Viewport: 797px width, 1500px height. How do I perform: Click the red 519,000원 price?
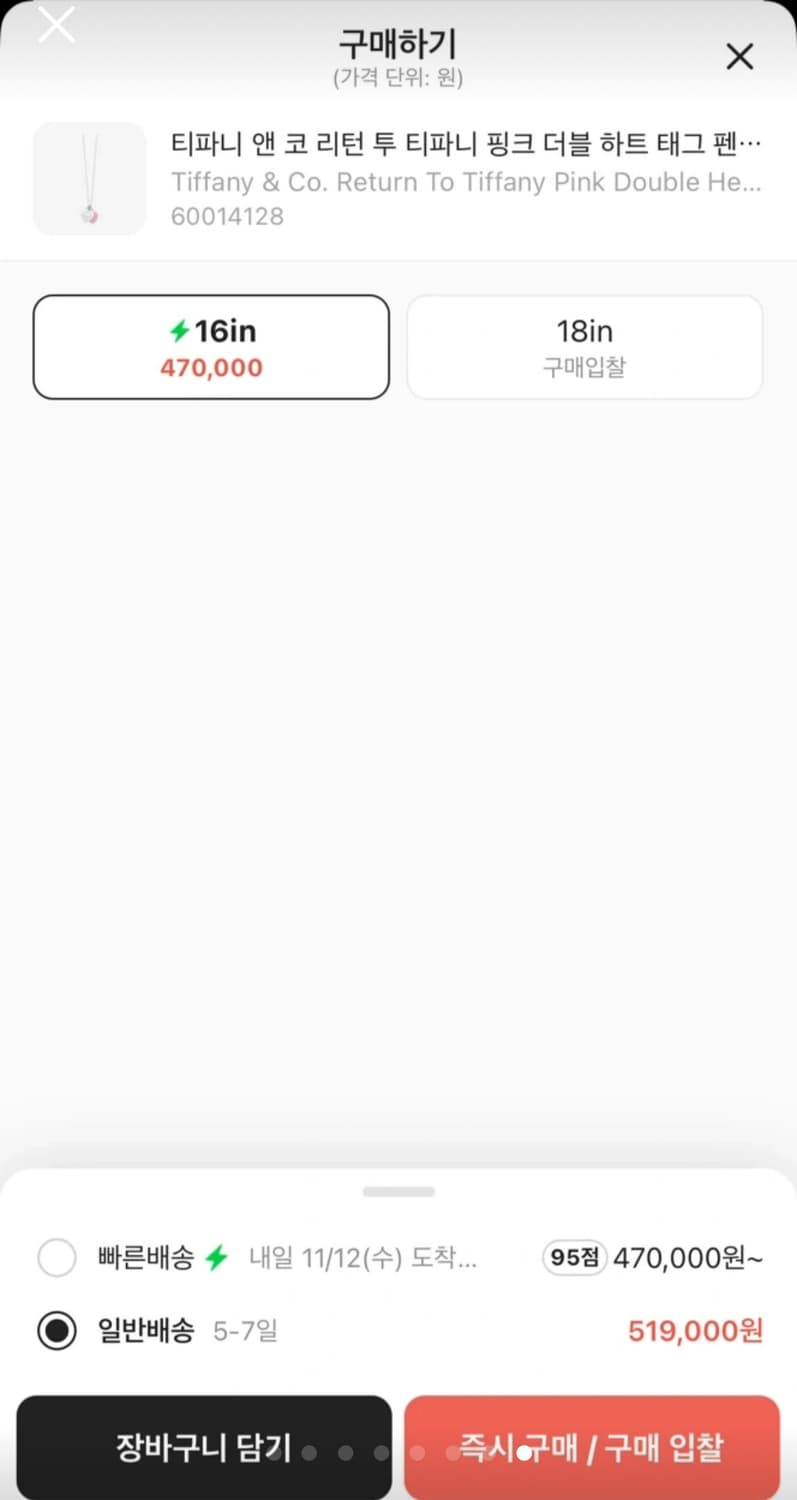click(x=694, y=1331)
